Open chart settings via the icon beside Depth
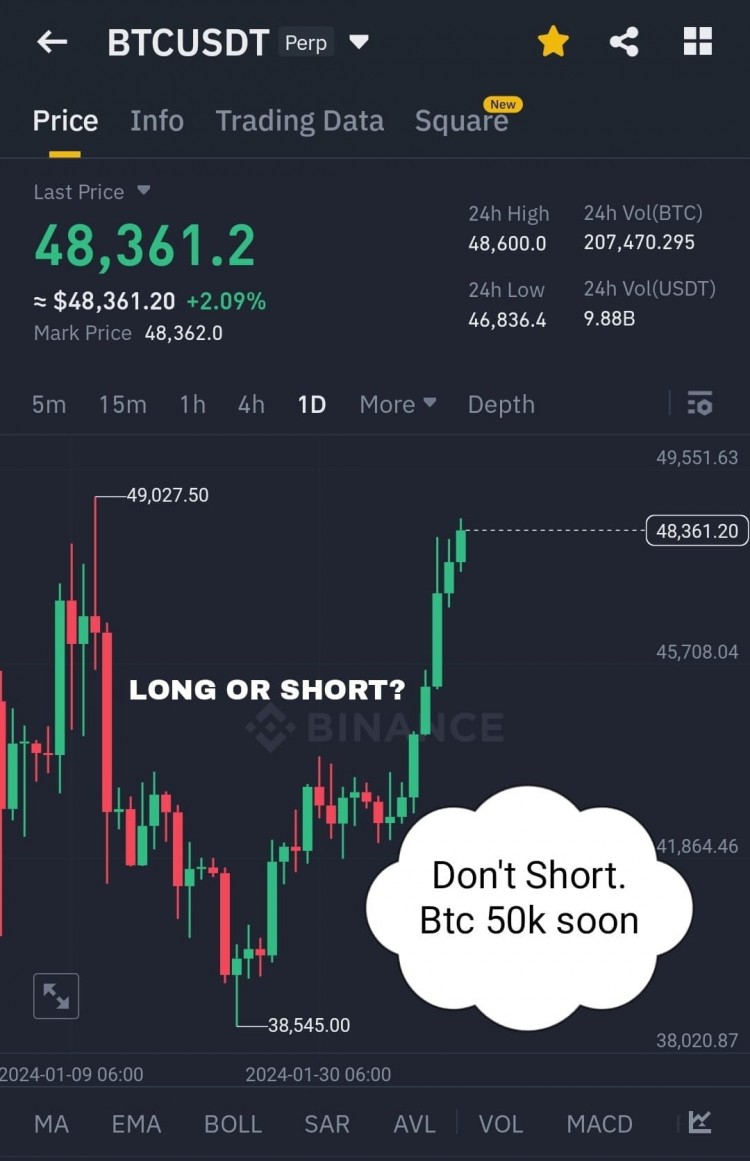Viewport: 750px width, 1161px height. (700, 404)
